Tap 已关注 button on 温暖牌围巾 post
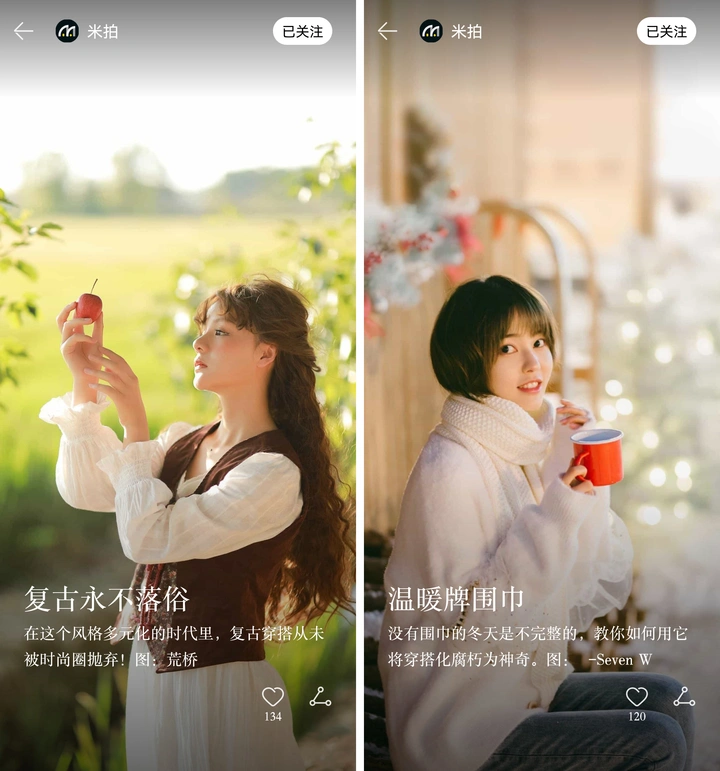Viewport: 720px width, 771px height. pyautogui.click(x=666, y=31)
